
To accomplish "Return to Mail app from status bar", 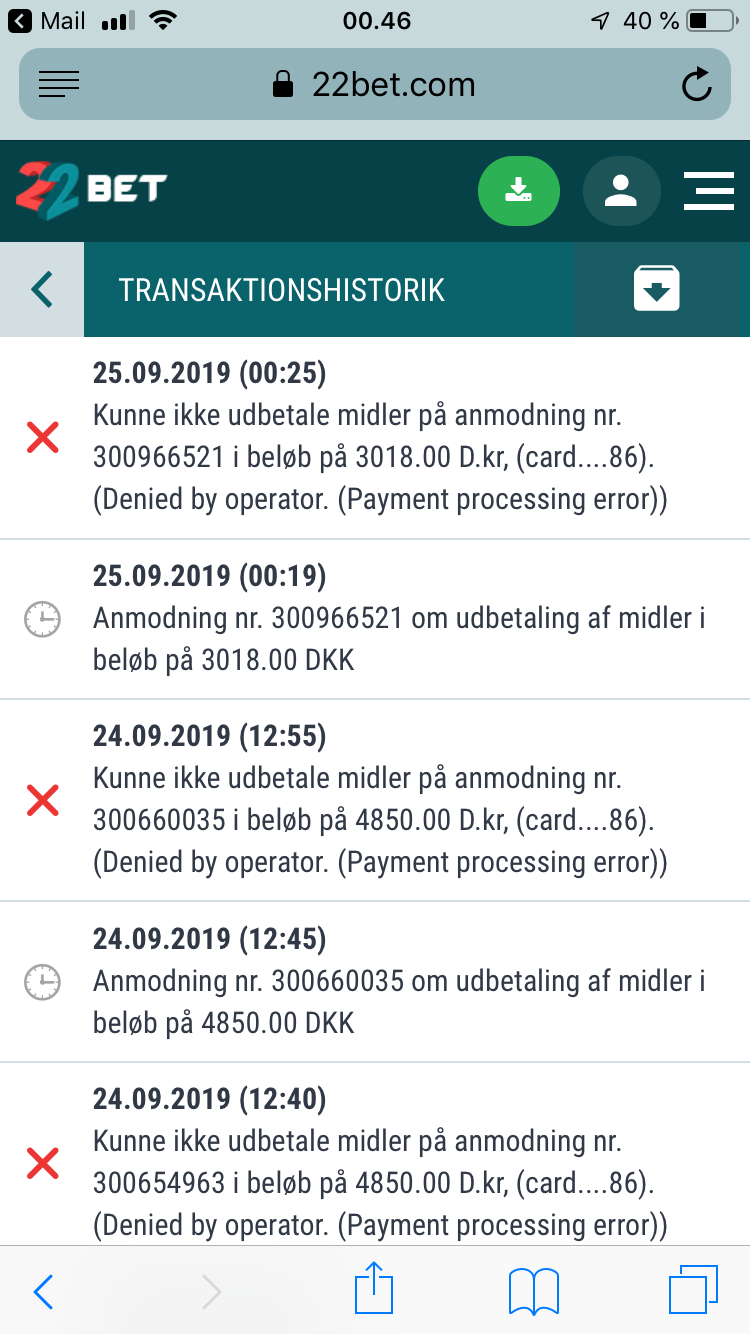I will pyautogui.click(x=47, y=21).
